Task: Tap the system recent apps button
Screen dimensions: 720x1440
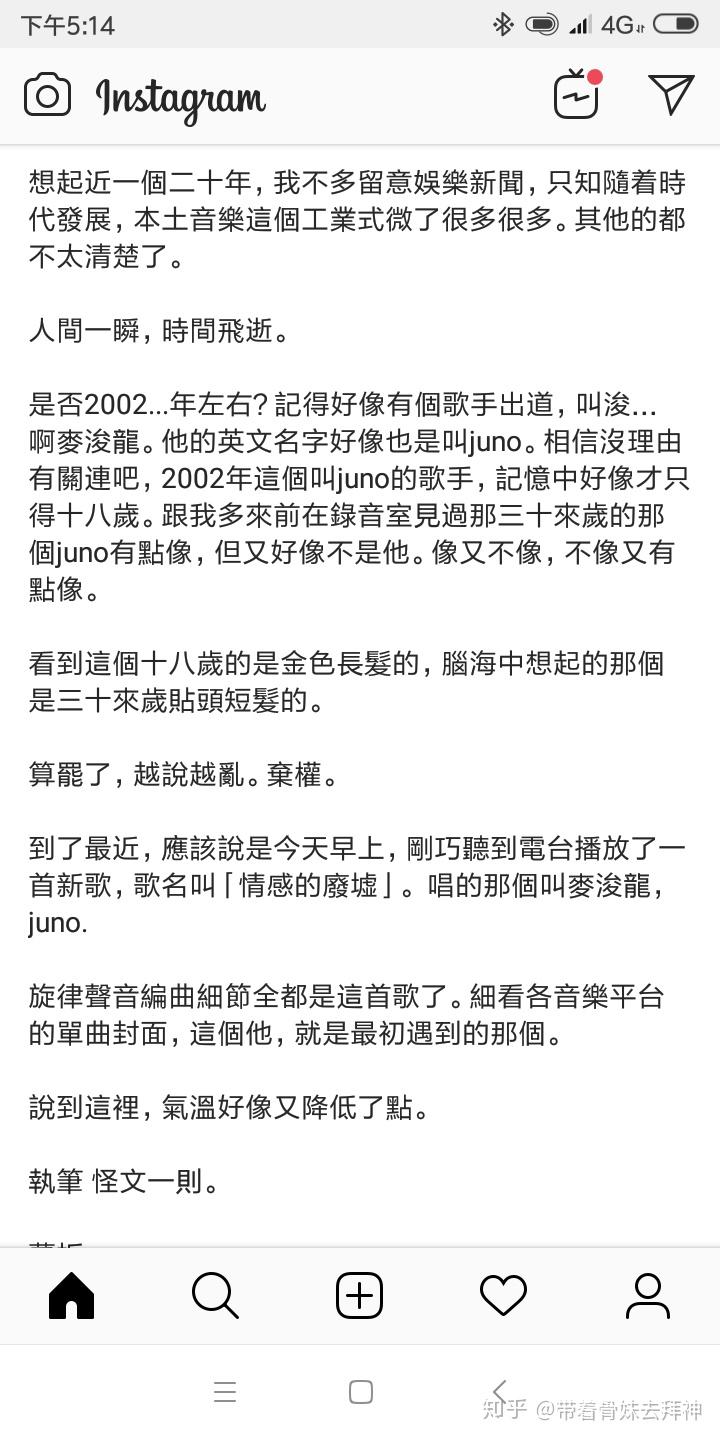Action: [x=225, y=1392]
